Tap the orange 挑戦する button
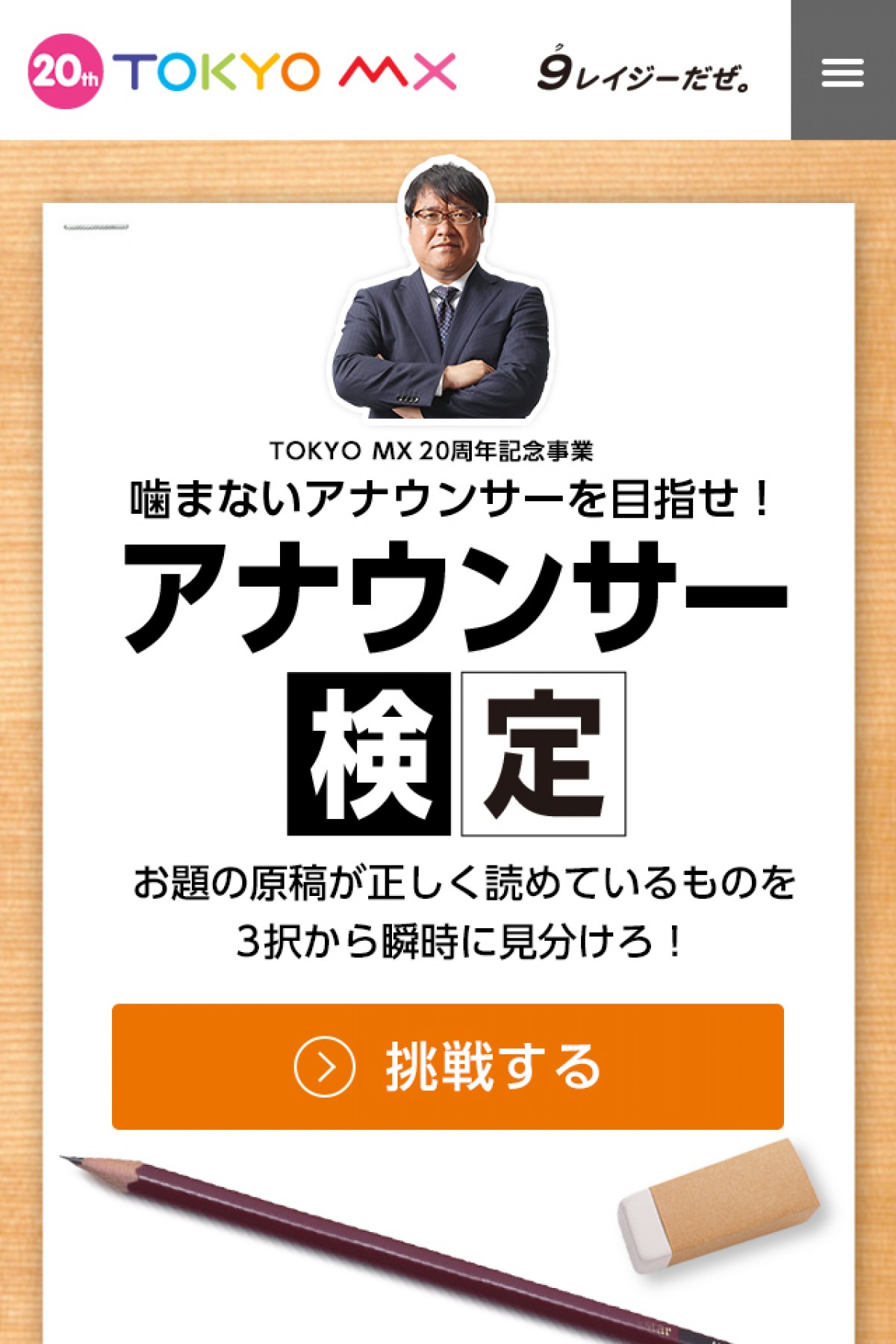This screenshot has width=896, height=1344. pos(448,1066)
